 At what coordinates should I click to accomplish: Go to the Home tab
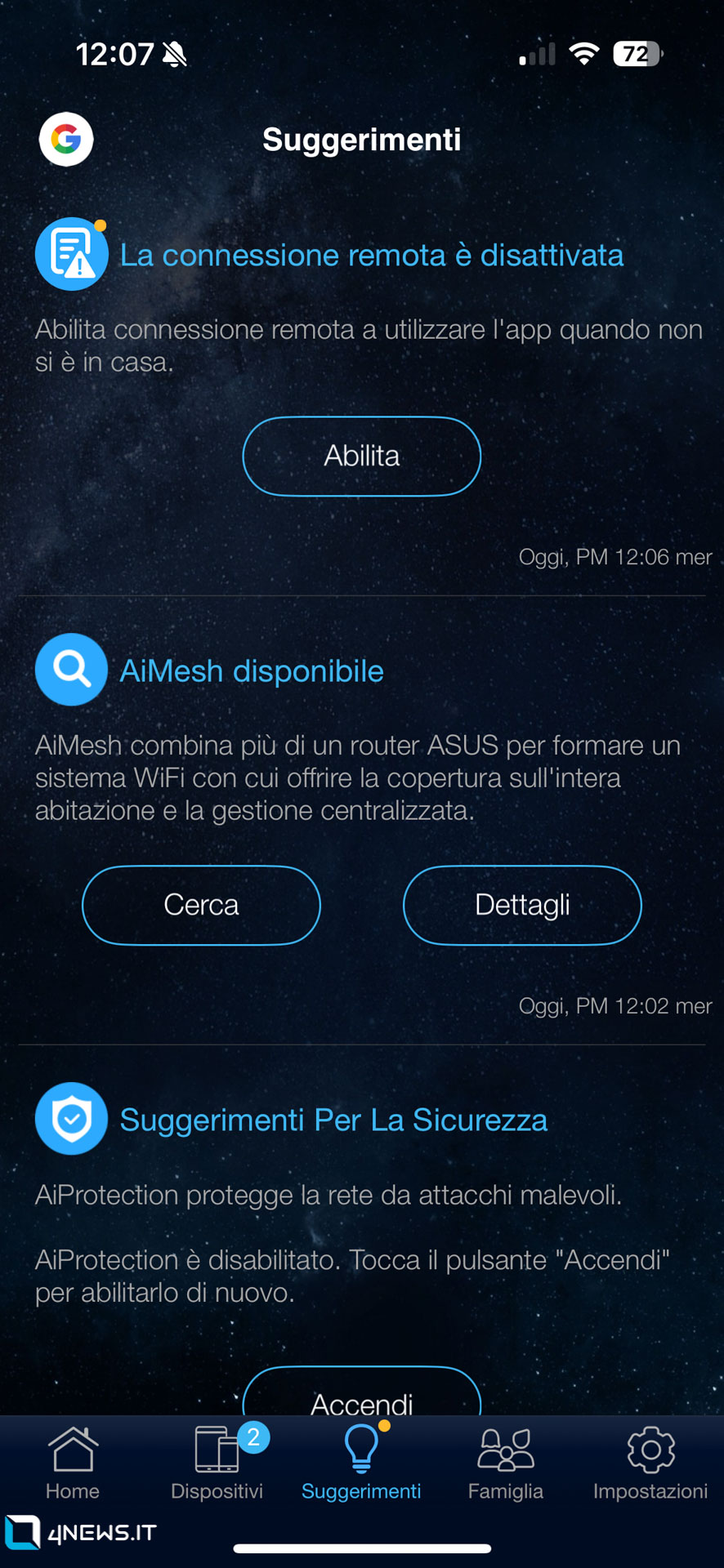click(x=73, y=1463)
